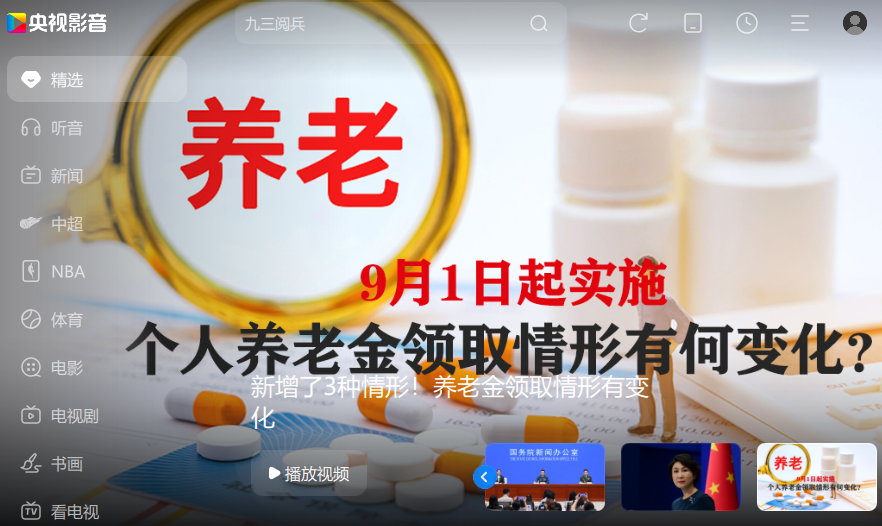This screenshot has width=882, height=526.
Task: Open watch history clock icon
Action: click(747, 23)
